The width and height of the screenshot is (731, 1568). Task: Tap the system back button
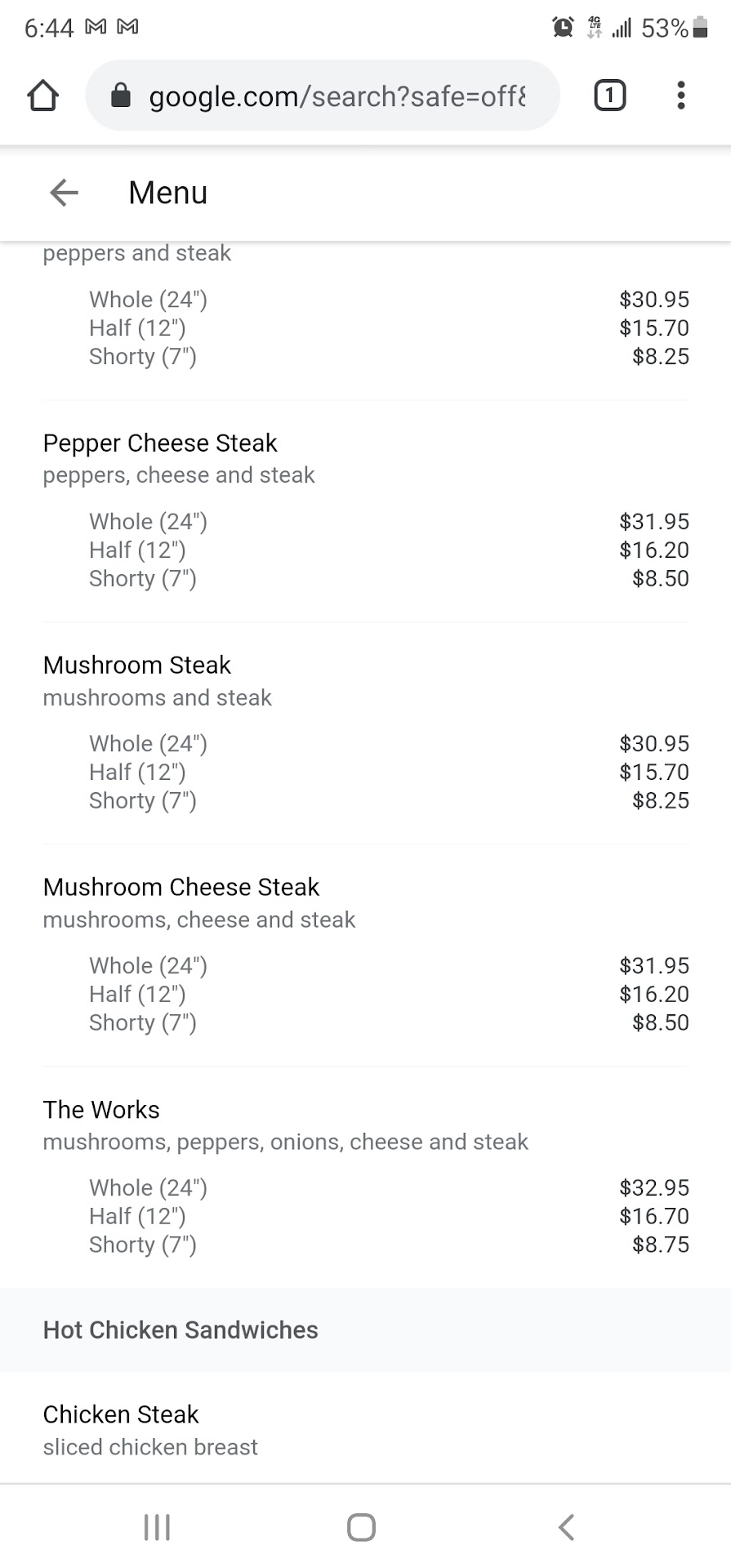[566, 1526]
